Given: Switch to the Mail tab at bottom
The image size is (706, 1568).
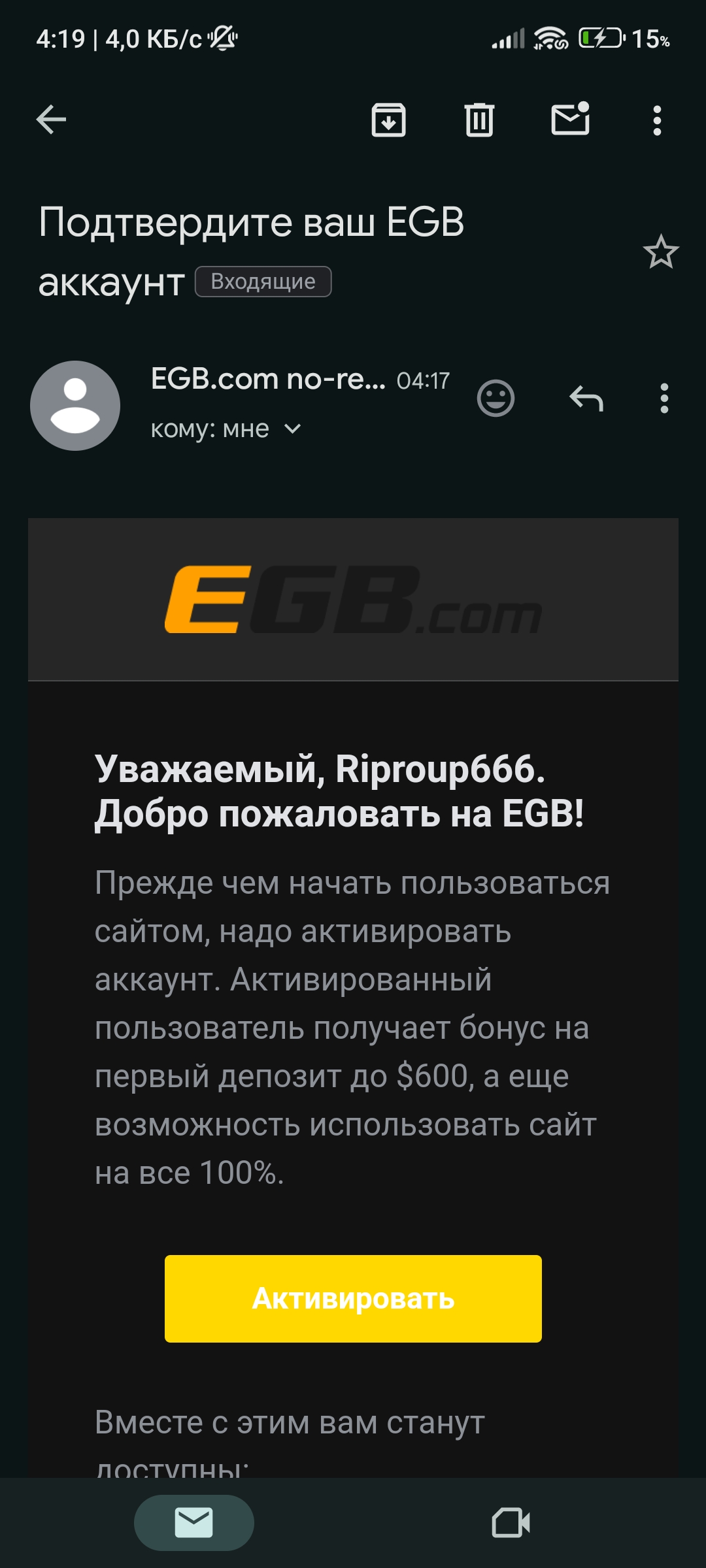Looking at the screenshot, I should tap(194, 1522).
